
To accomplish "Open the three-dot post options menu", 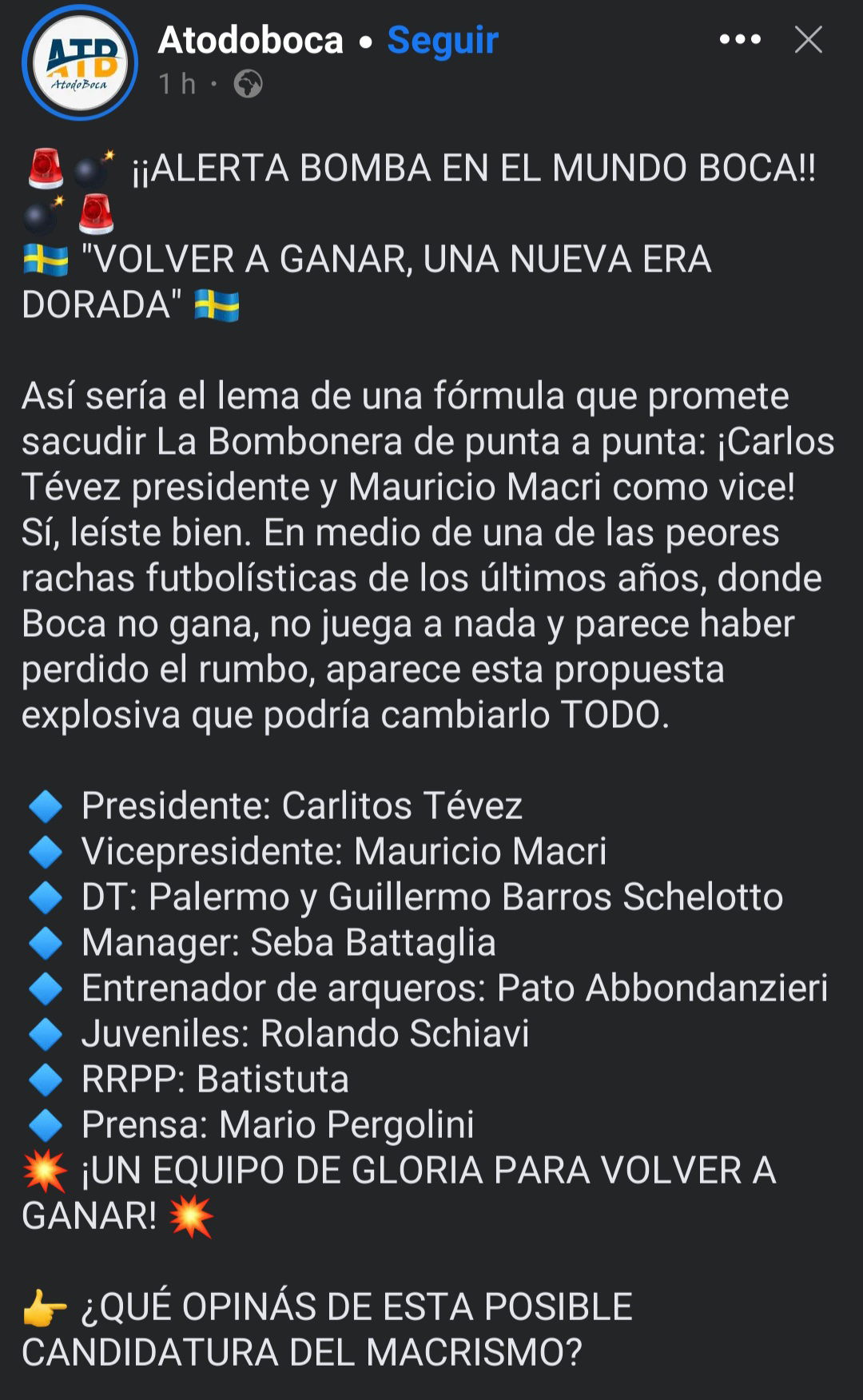I will pos(740,39).
